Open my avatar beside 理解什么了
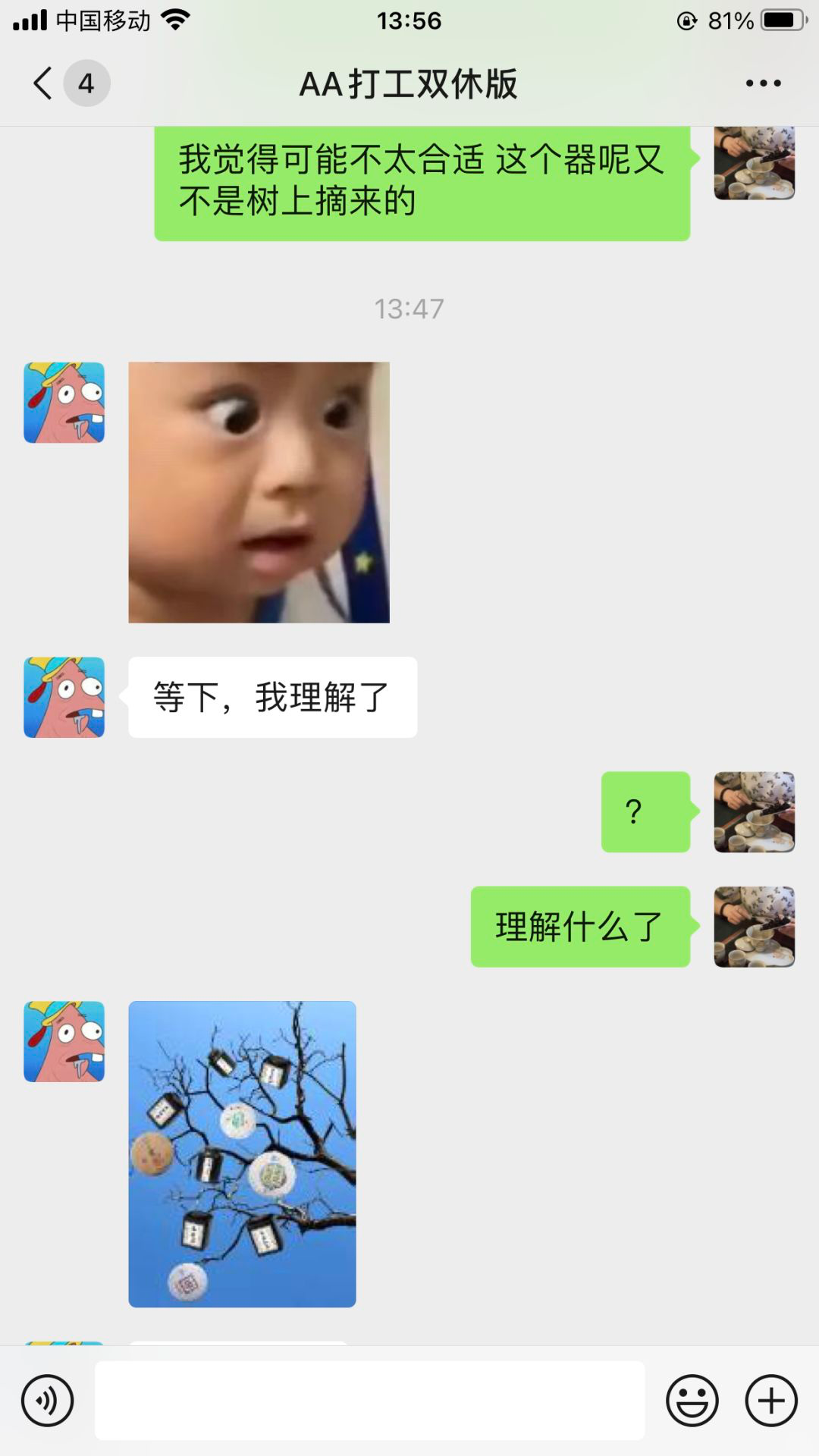The width and height of the screenshot is (819, 1456). [754, 927]
